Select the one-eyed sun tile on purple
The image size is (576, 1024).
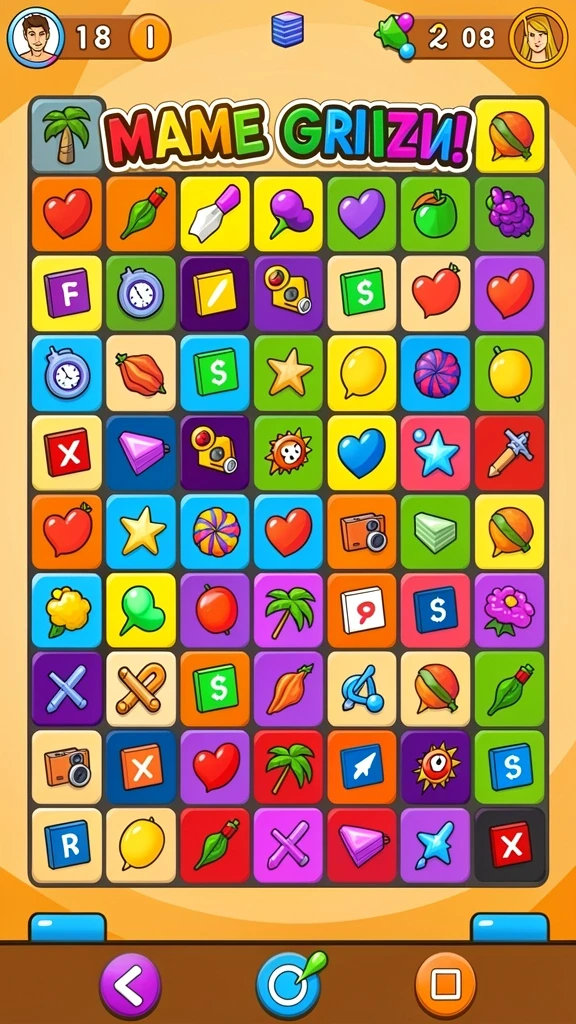[436, 767]
